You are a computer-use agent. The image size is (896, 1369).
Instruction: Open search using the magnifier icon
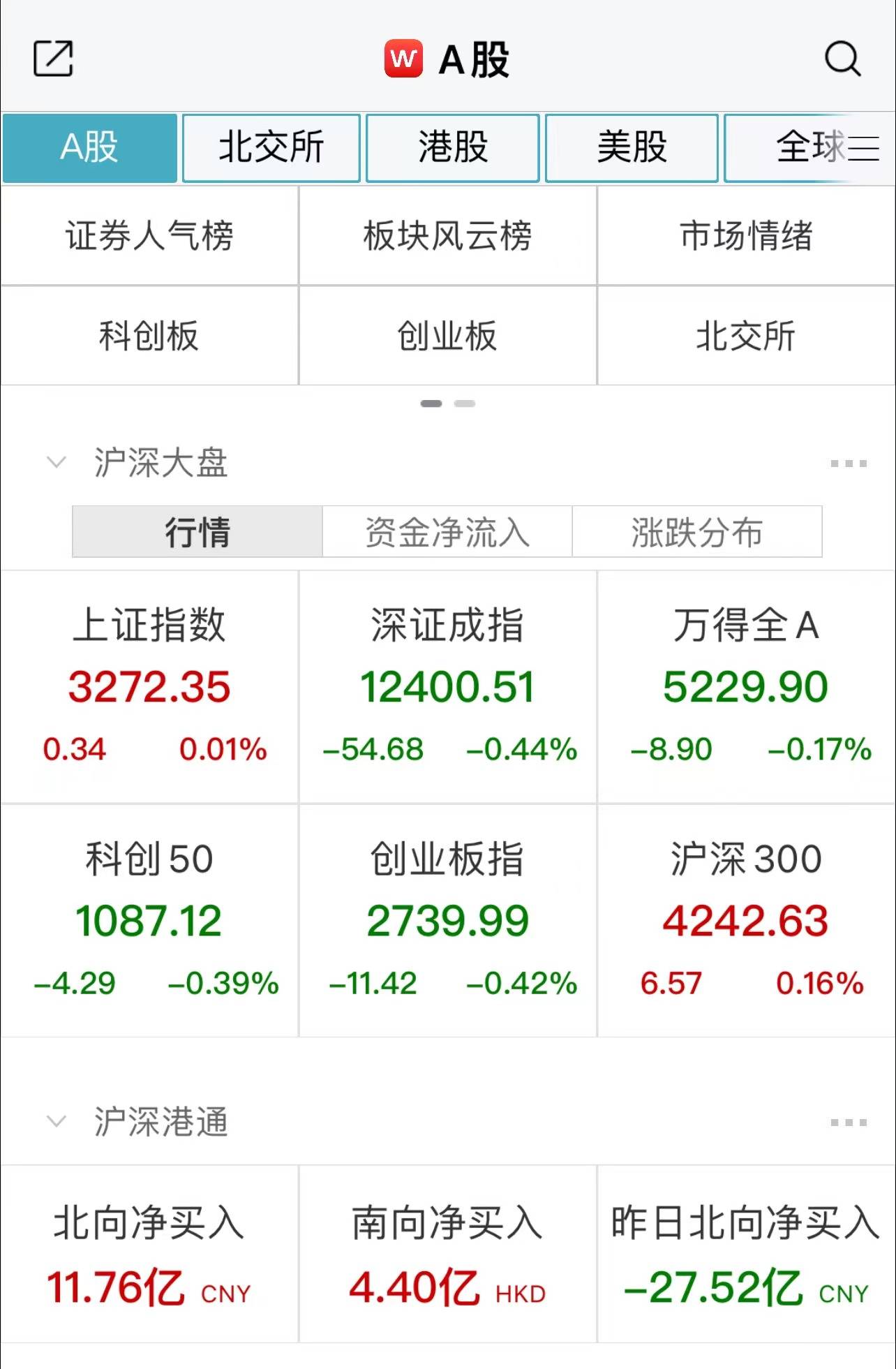pos(842,59)
